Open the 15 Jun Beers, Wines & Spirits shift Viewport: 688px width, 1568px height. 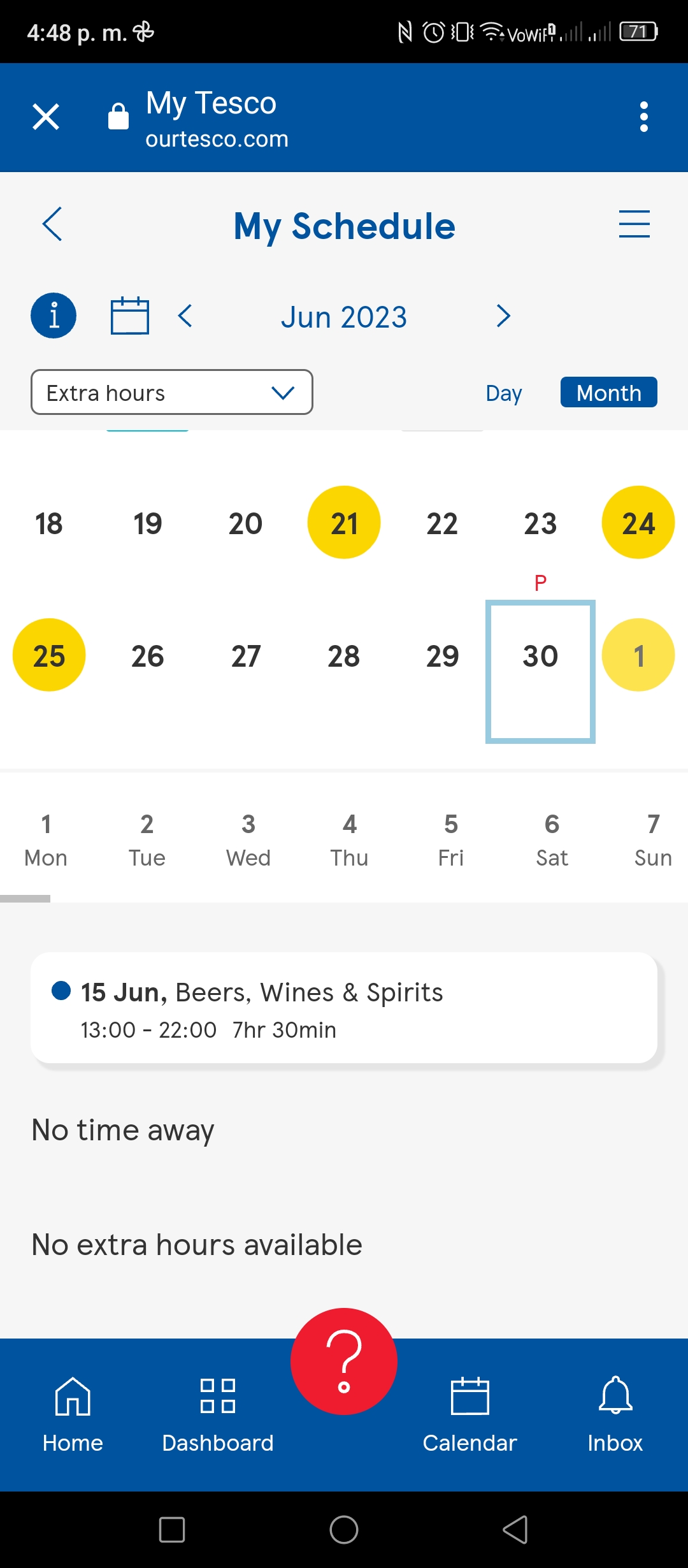pyautogui.click(x=344, y=1008)
